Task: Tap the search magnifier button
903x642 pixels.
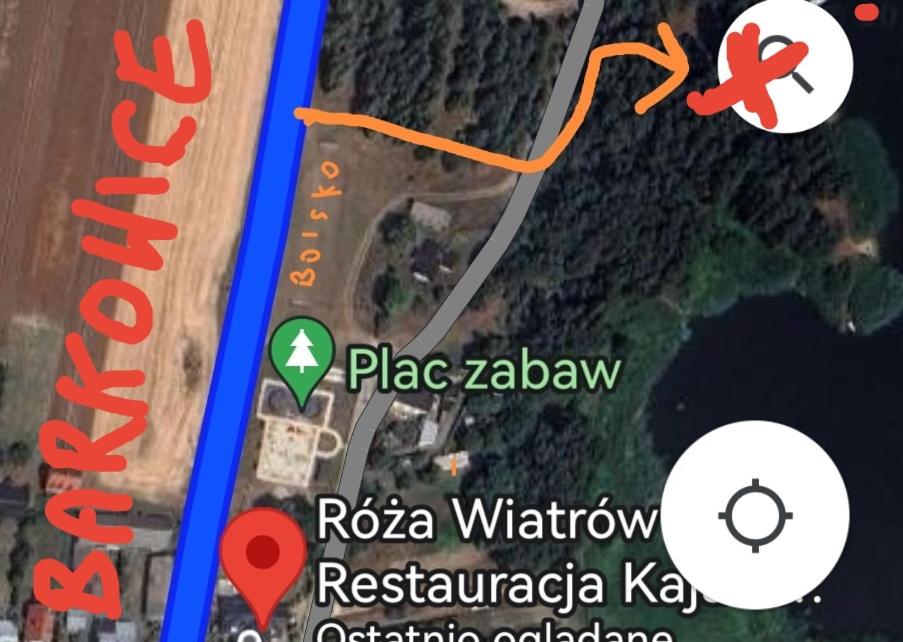Action: [x=785, y=64]
